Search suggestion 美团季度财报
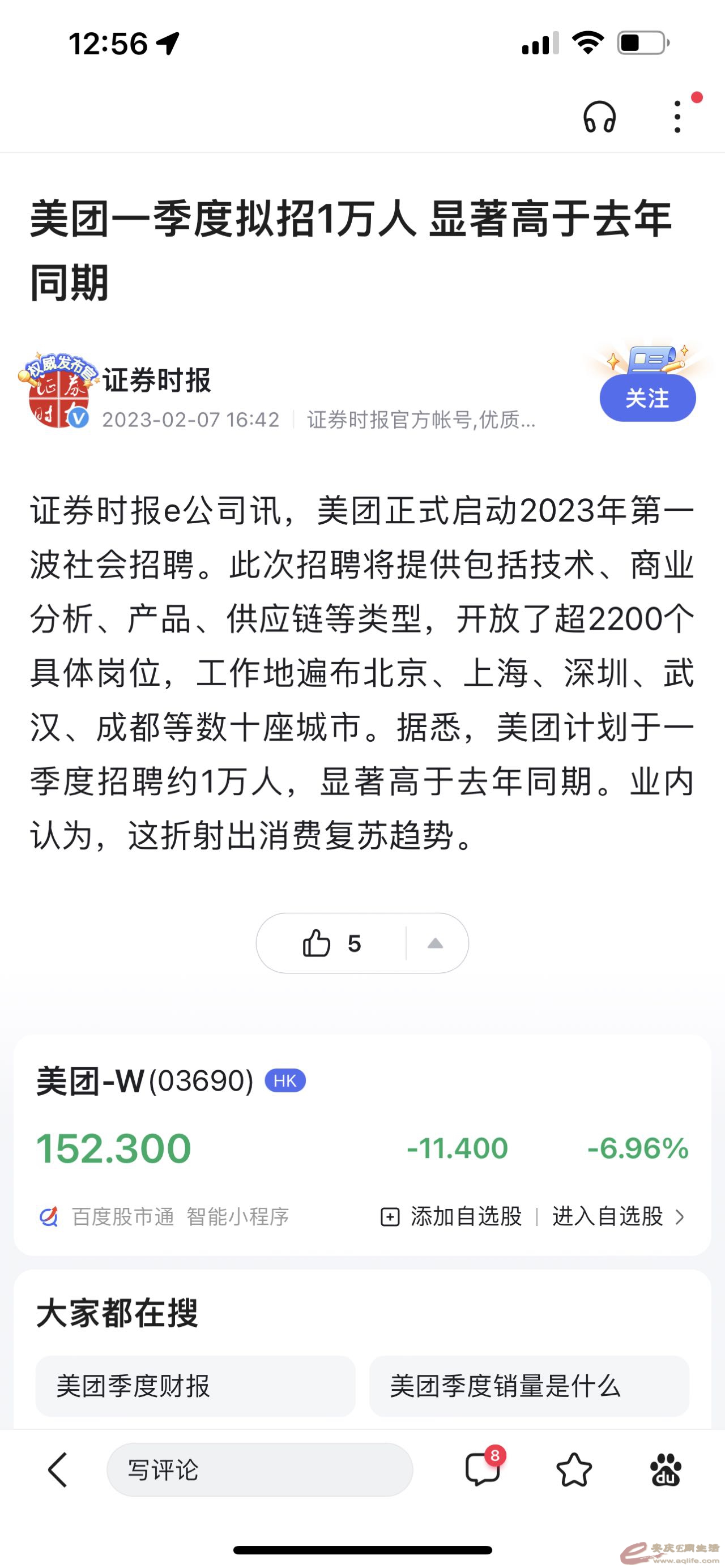This screenshot has height=1568, width=725. (195, 1386)
